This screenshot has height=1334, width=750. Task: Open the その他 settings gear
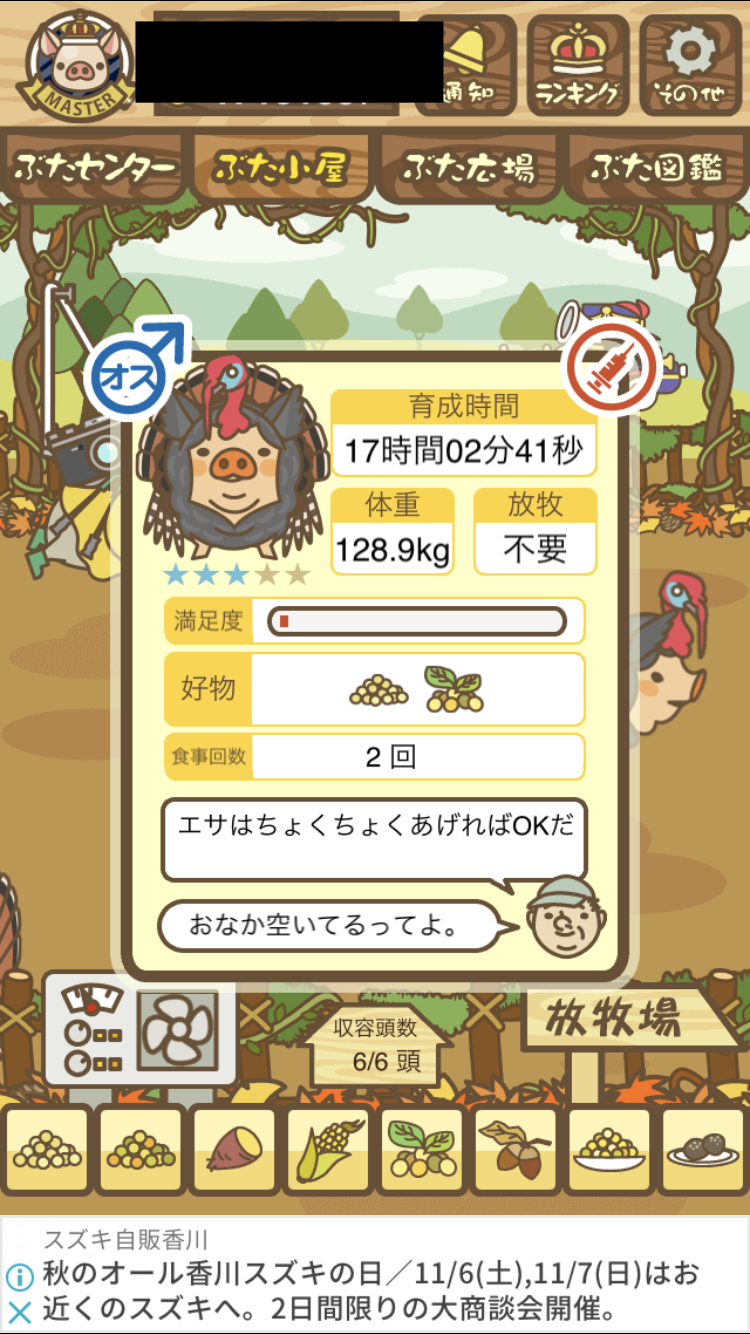pyautogui.click(x=688, y=65)
